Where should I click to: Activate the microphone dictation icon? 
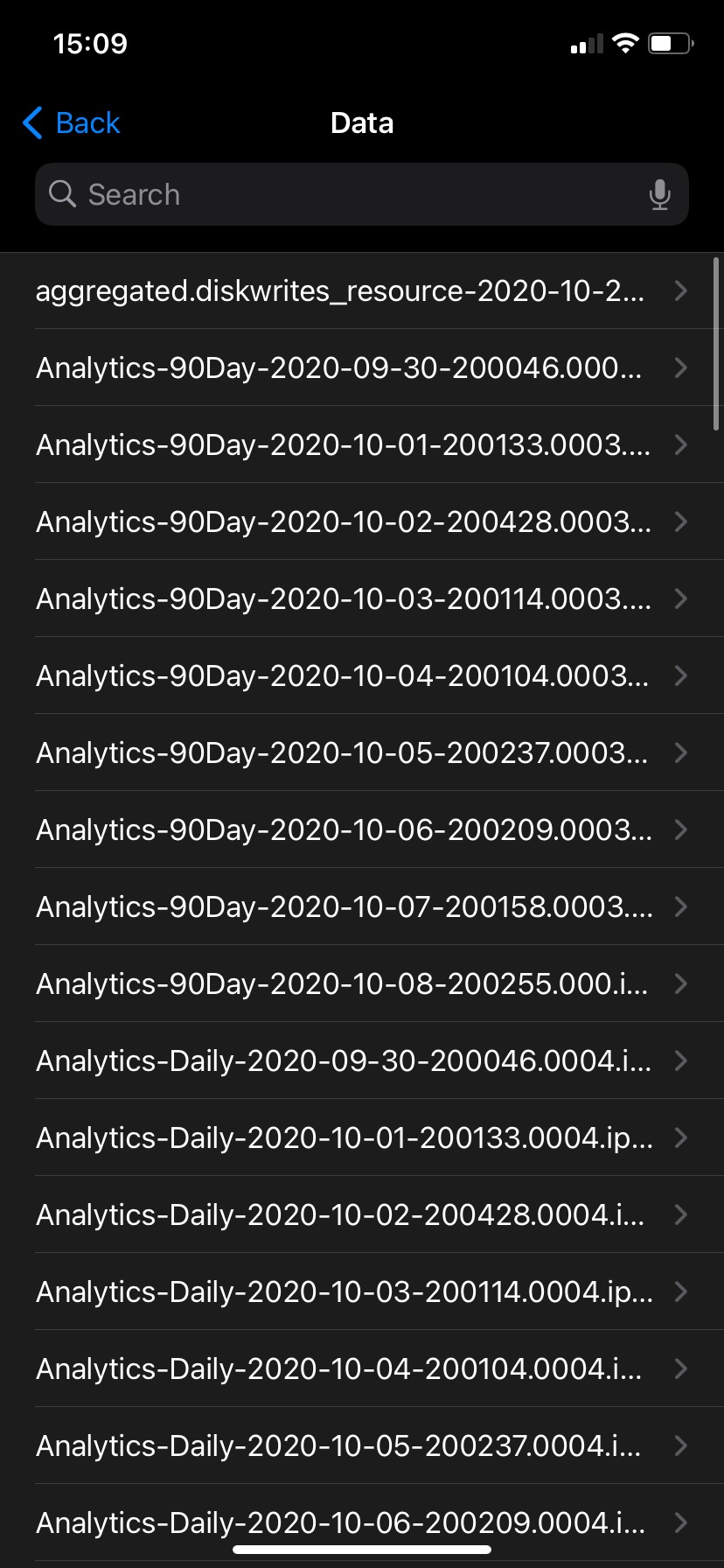[x=660, y=194]
